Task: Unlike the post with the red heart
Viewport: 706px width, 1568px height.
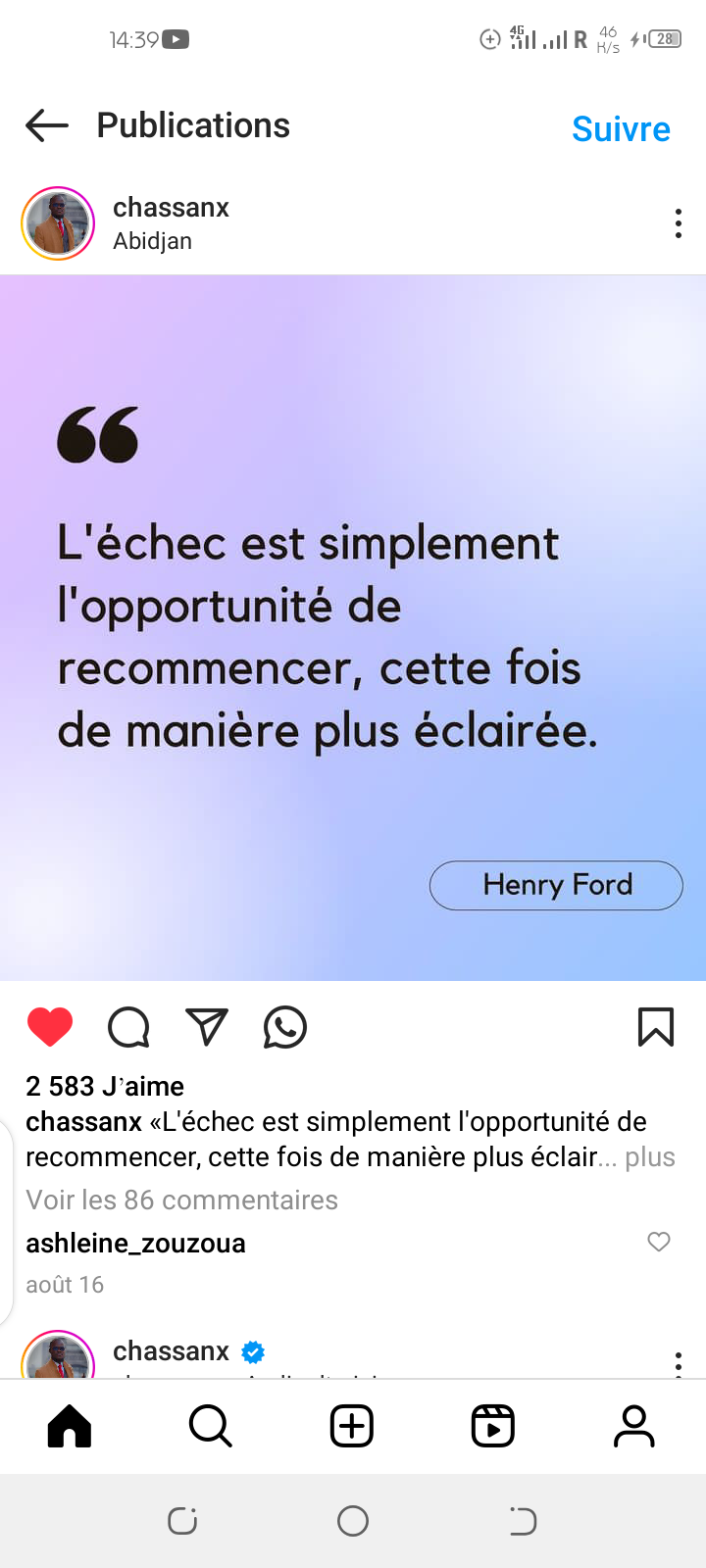Action: [x=50, y=1027]
